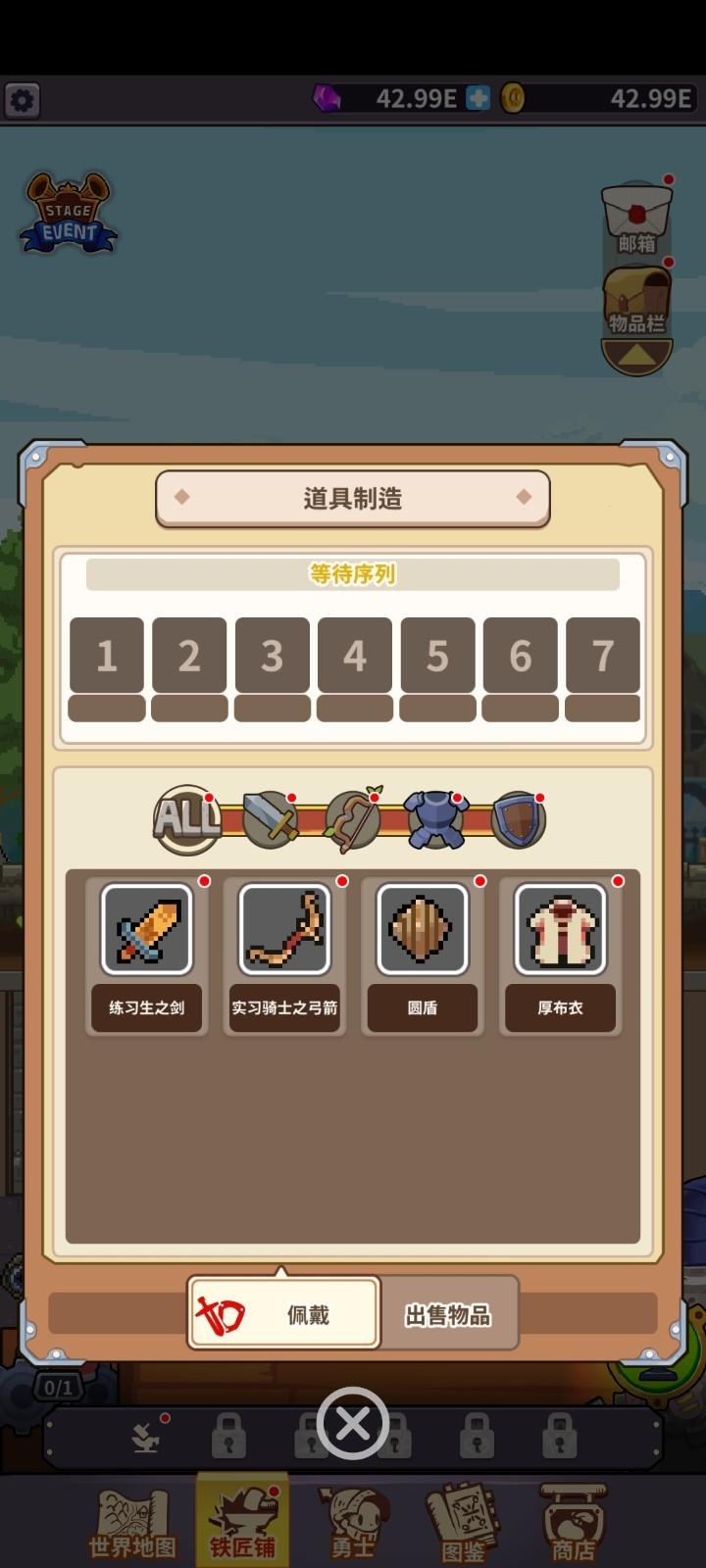Screen dimensions: 706x1568
Task: Craft the 实习骑士之弓箭 item
Action: (284, 953)
